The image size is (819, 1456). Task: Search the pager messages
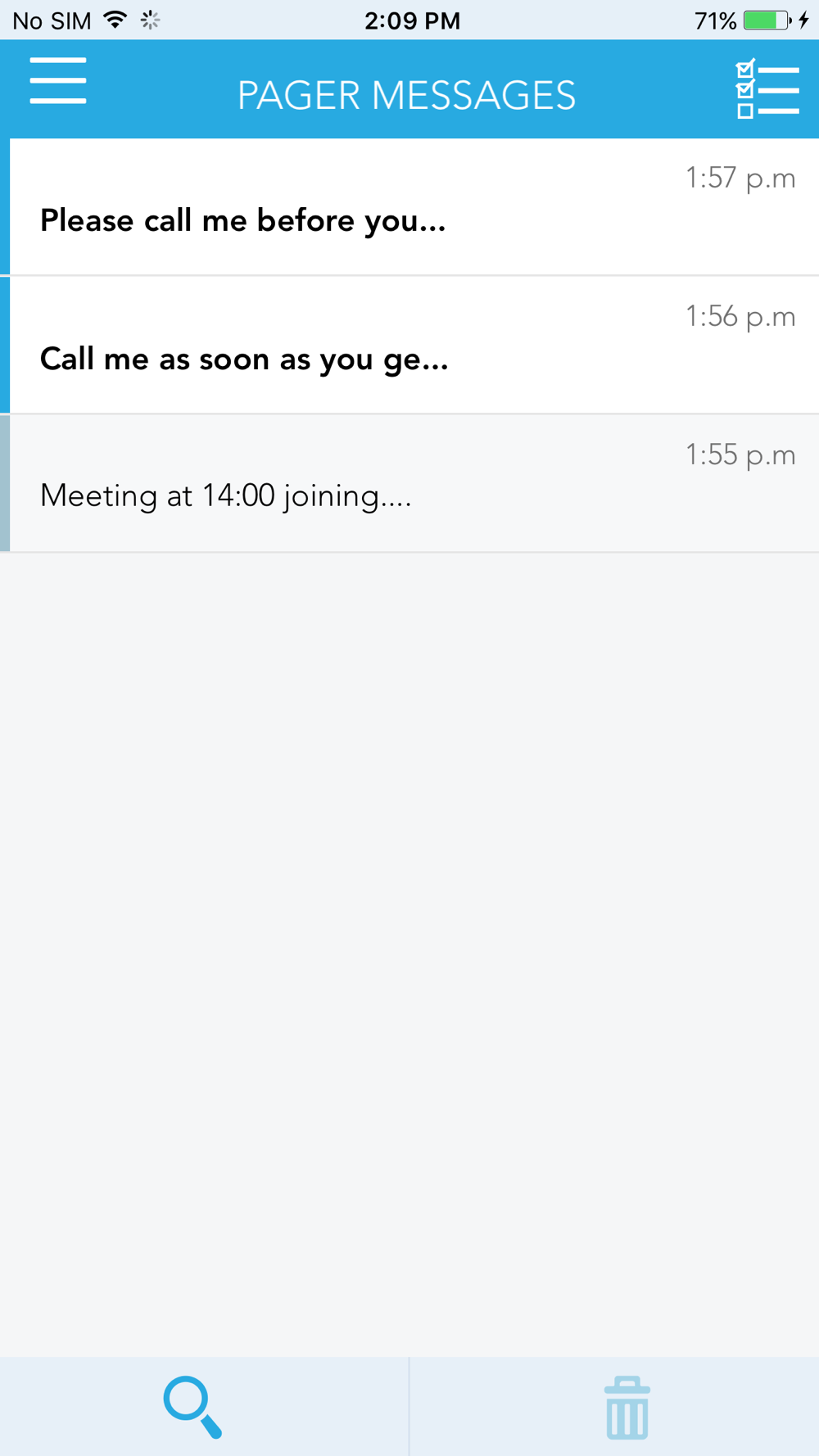tap(192, 1407)
